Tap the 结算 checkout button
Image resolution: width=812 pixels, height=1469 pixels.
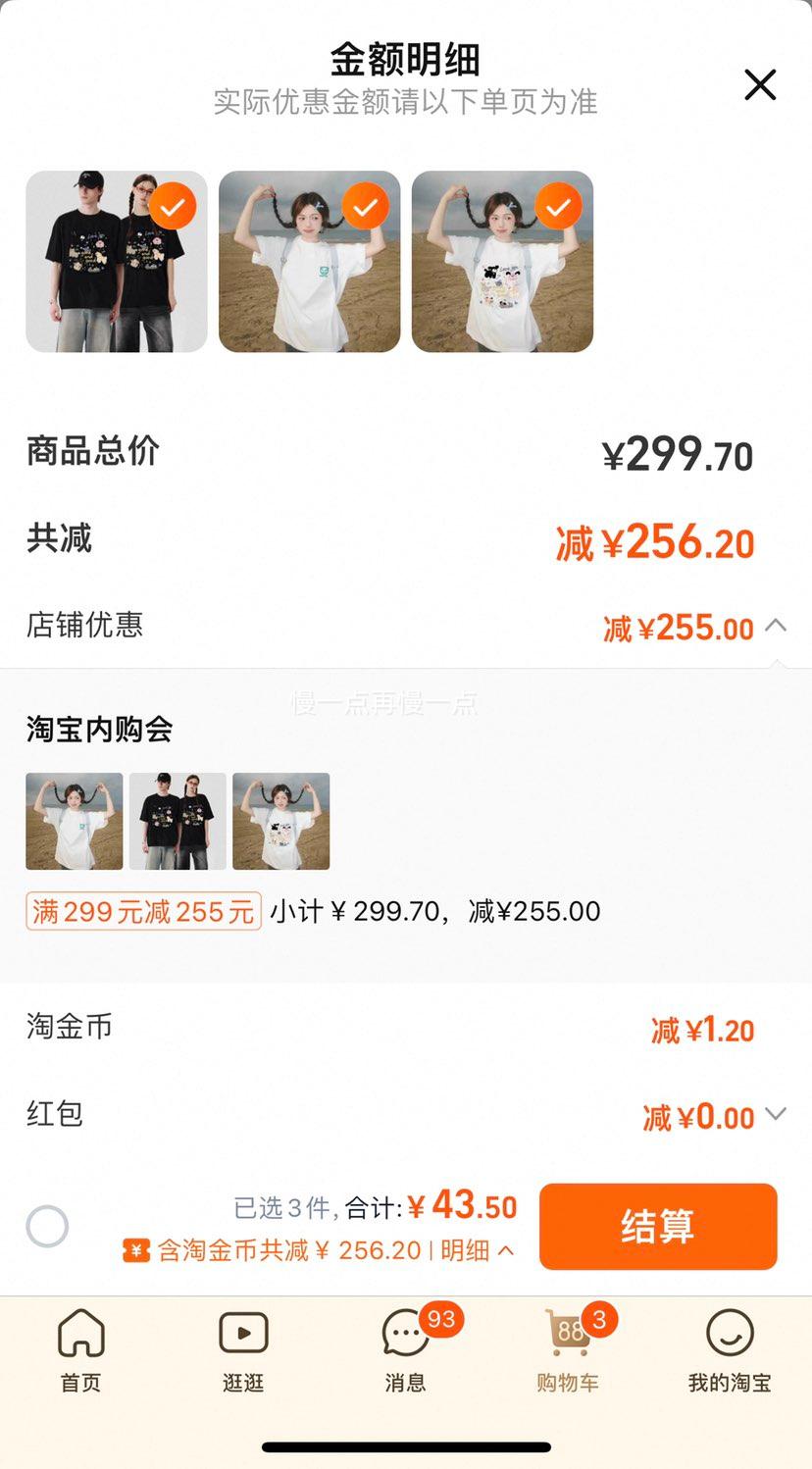tap(658, 1226)
